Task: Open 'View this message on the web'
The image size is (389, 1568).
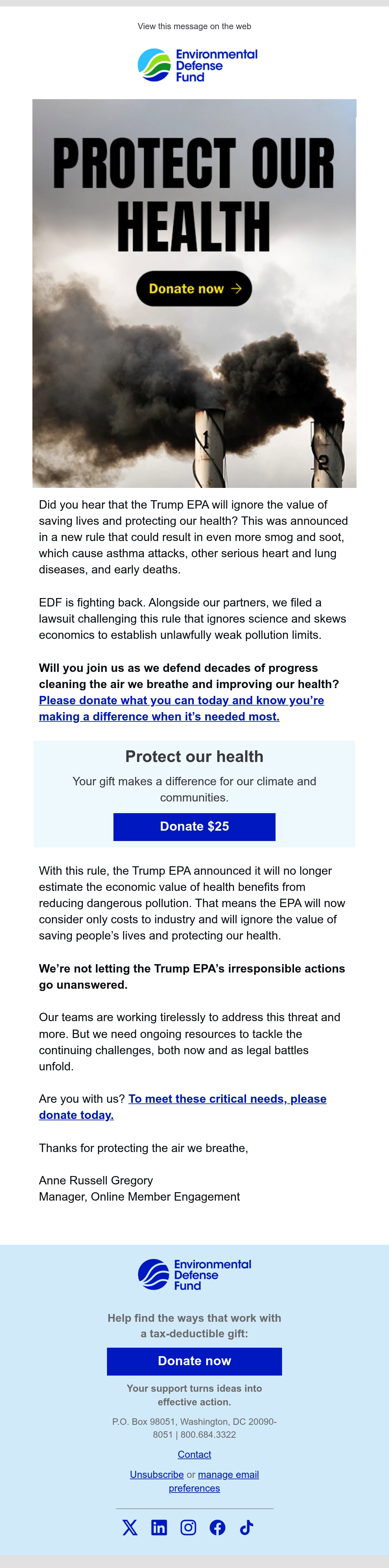Action: (x=194, y=26)
